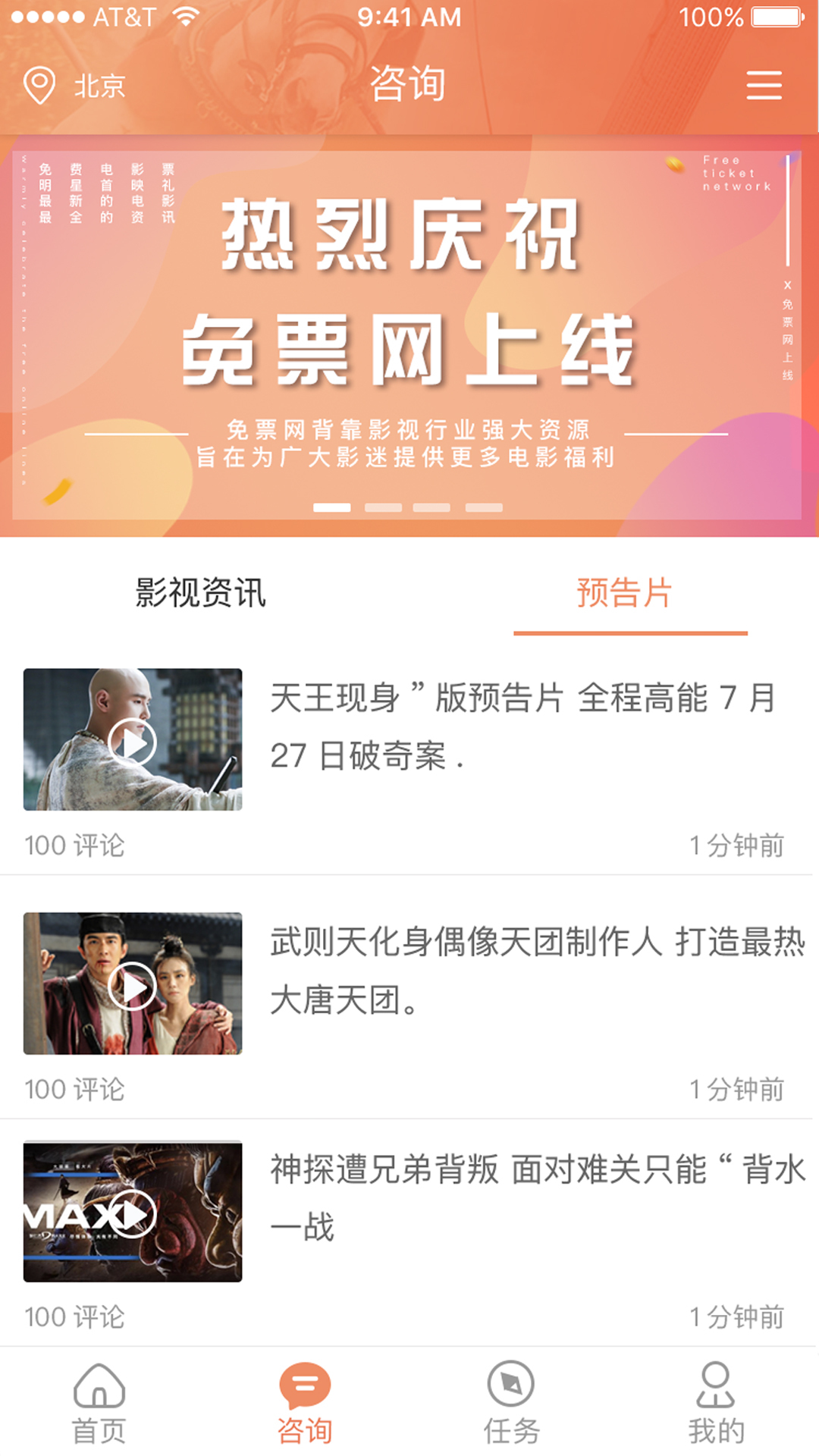Play the 神探遭兄弟背叛 trailer thumbnail
The height and width of the screenshot is (1456, 819).
[x=133, y=1213]
